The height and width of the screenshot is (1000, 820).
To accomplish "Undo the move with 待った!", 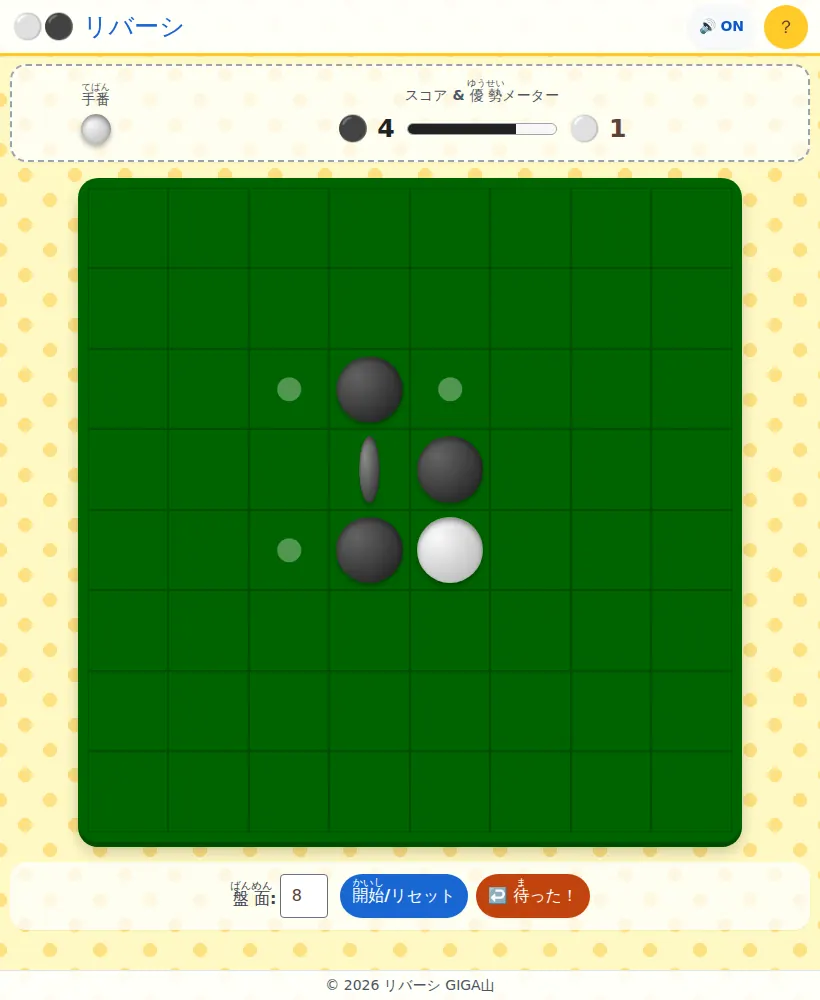I will pos(532,895).
